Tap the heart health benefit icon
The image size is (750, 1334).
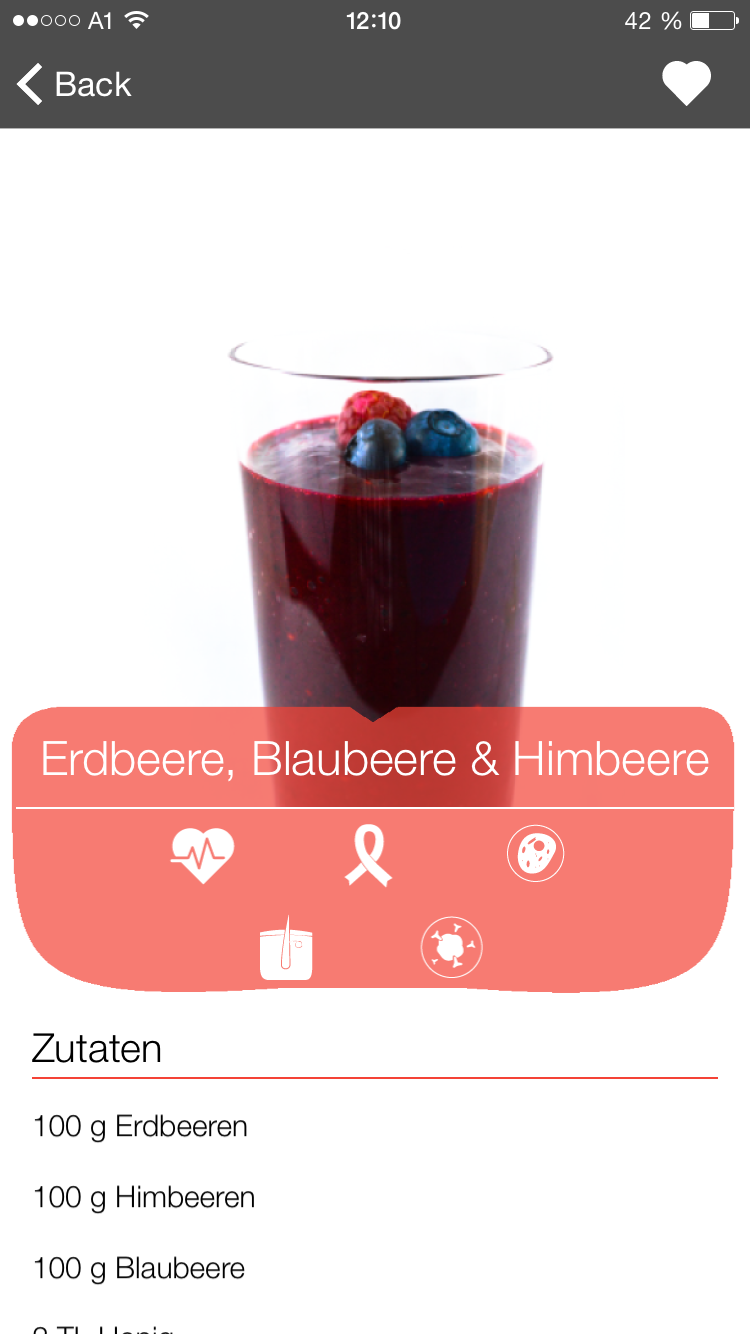pos(202,856)
